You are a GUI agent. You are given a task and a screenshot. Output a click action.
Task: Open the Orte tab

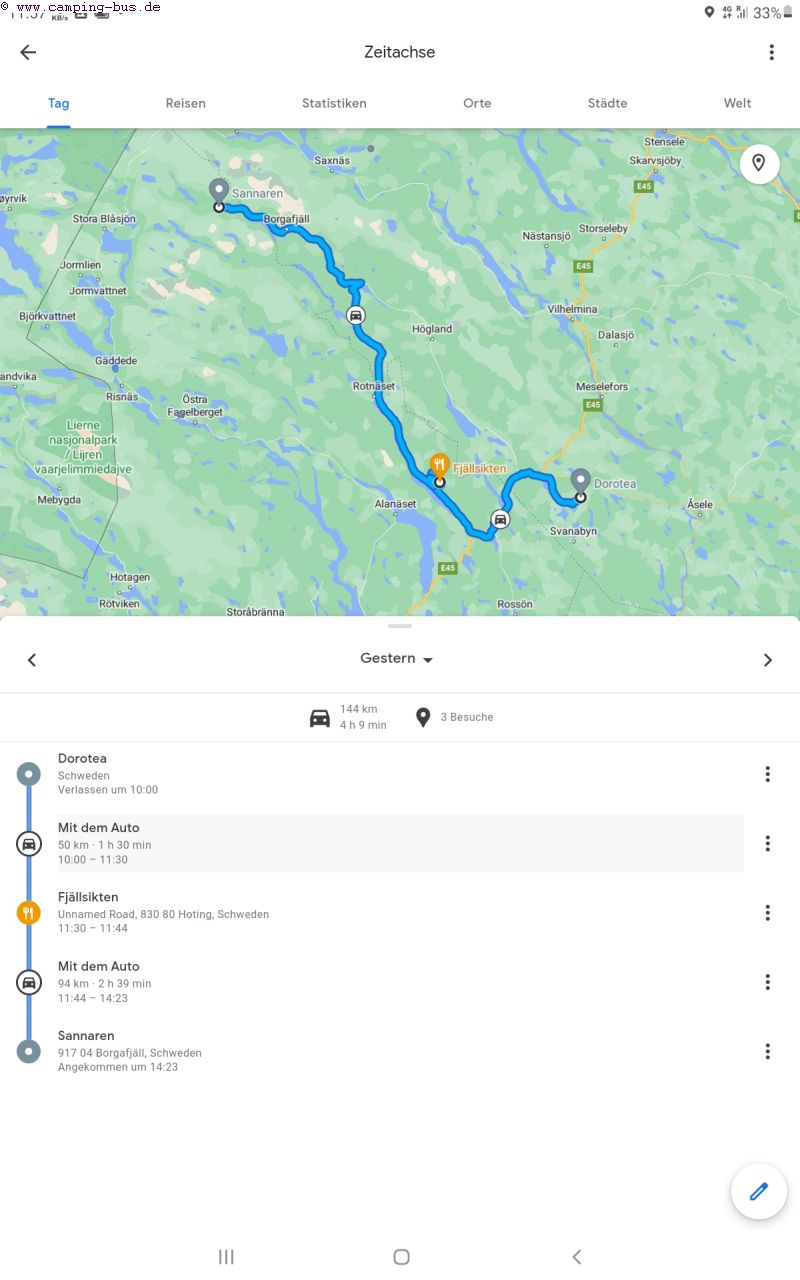tap(477, 103)
